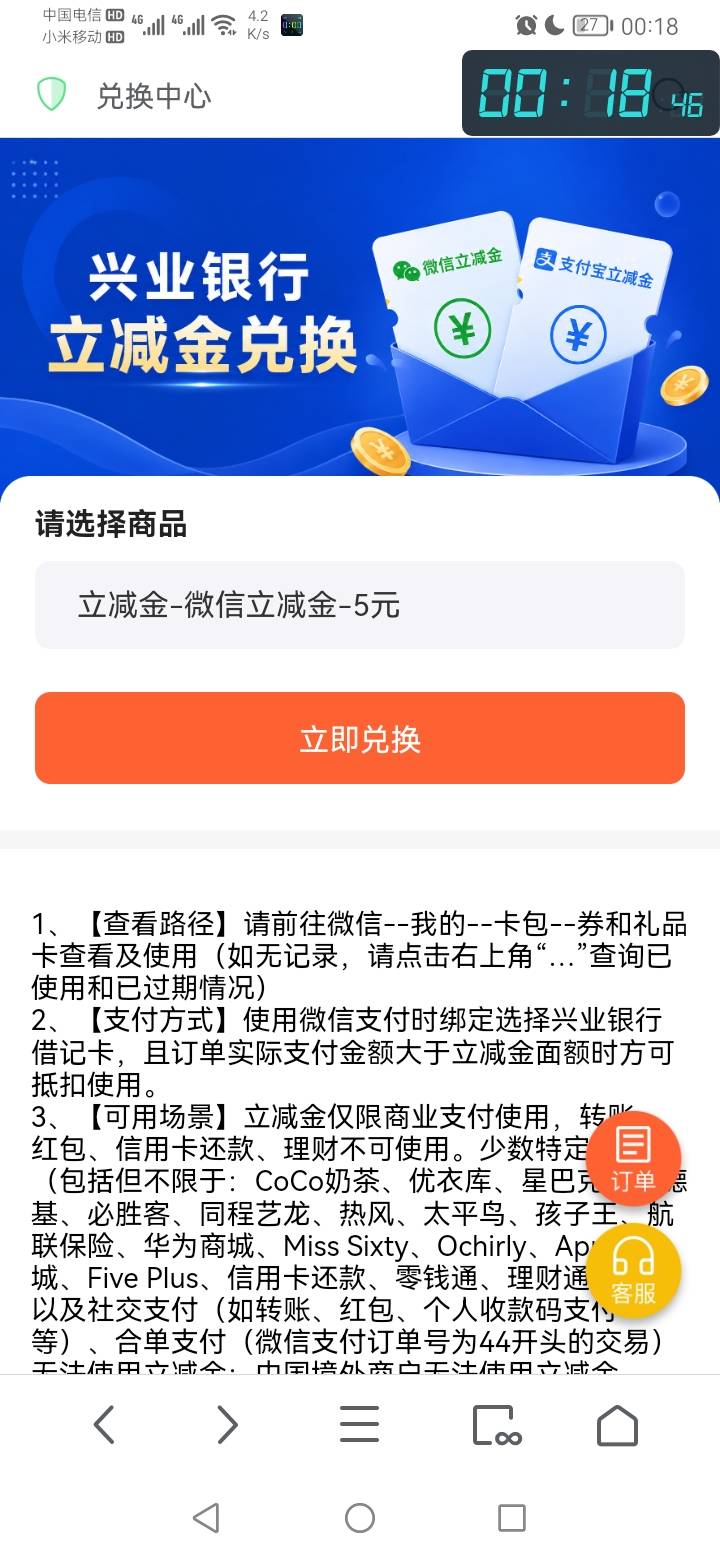Open the product selector showing 微信立减金-5元

click(x=360, y=605)
